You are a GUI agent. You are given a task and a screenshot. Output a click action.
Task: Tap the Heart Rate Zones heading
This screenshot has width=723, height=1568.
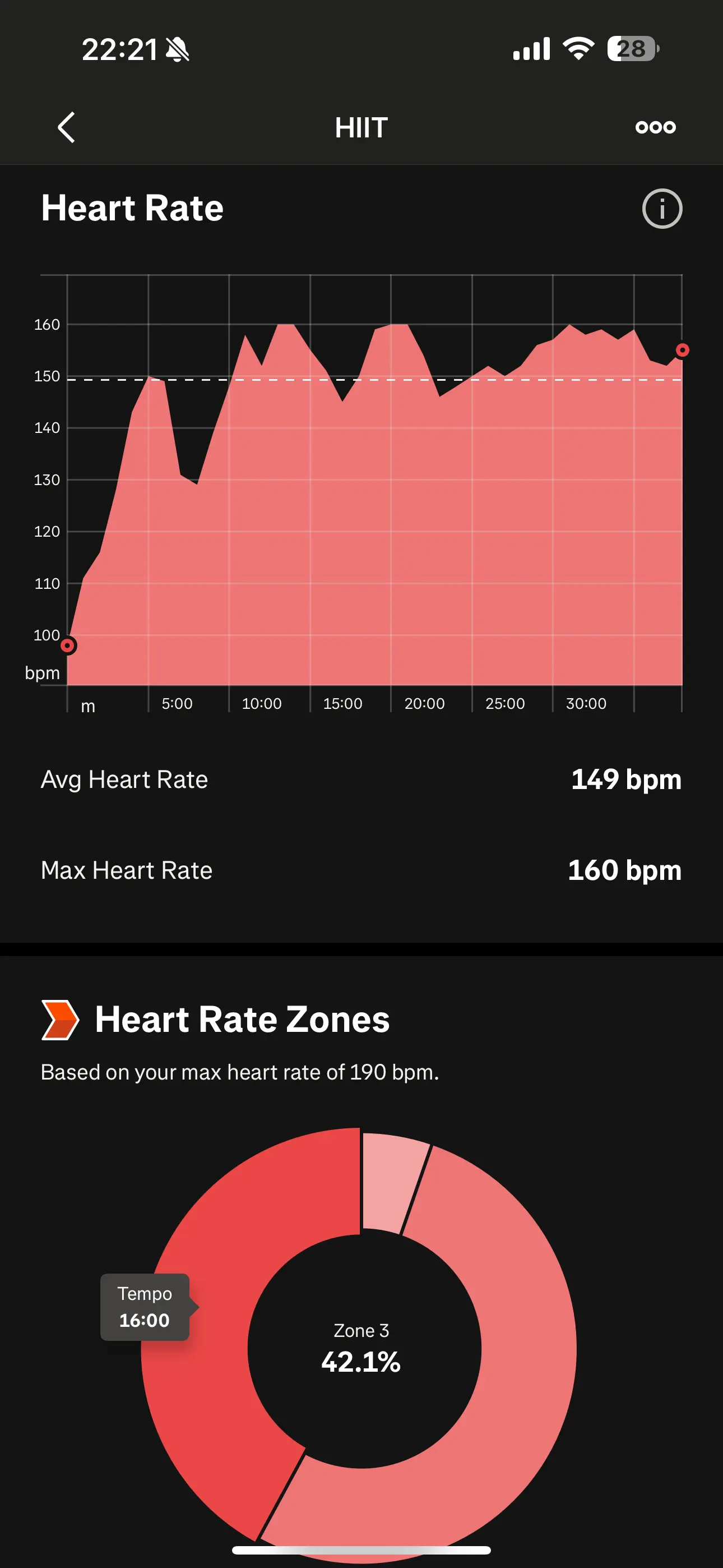[242, 1019]
